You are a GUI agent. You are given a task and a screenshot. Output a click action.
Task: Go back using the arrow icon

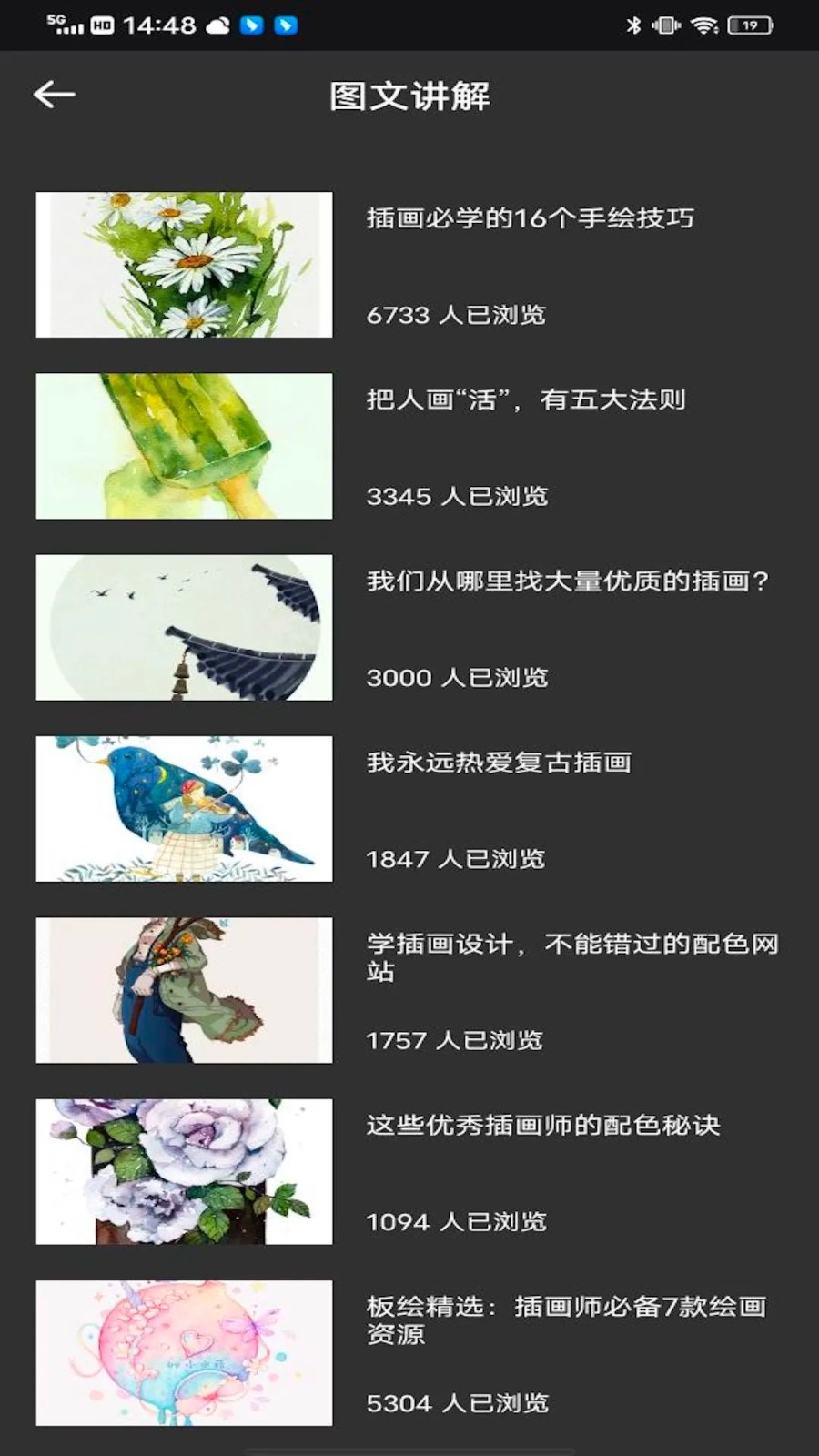coord(54,94)
